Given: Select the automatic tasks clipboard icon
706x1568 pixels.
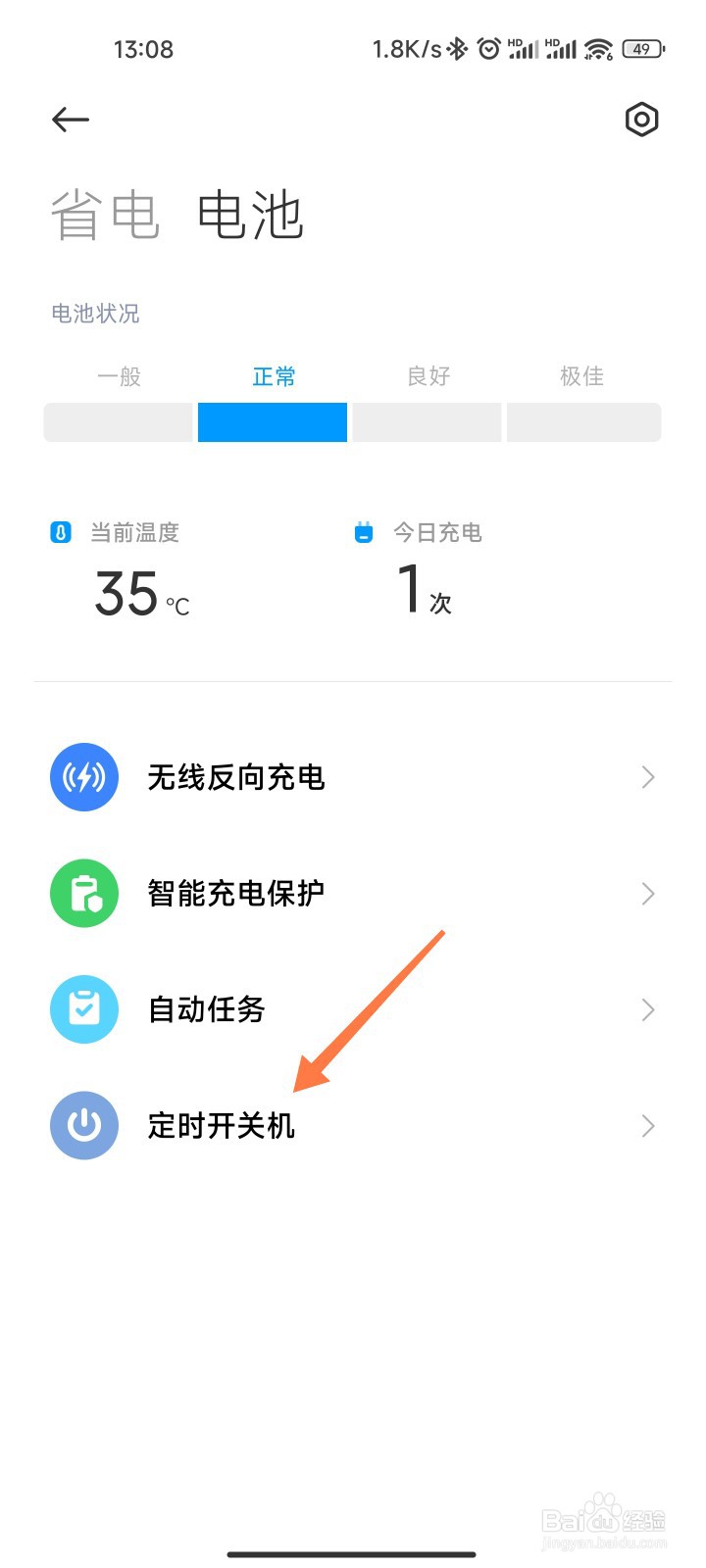Looking at the screenshot, I should pos(83,1009).
